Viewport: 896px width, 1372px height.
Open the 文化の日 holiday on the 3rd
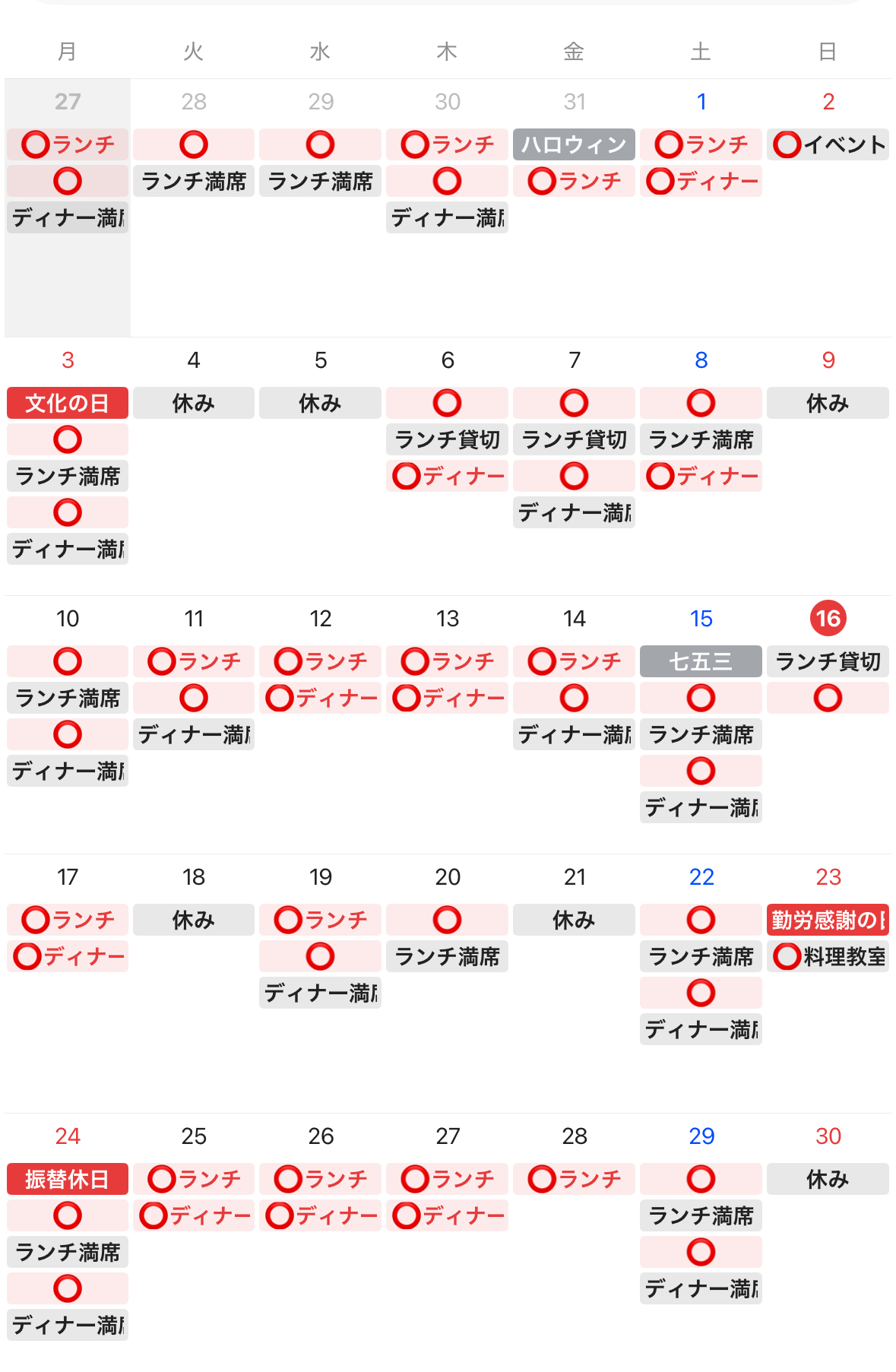tap(68, 403)
